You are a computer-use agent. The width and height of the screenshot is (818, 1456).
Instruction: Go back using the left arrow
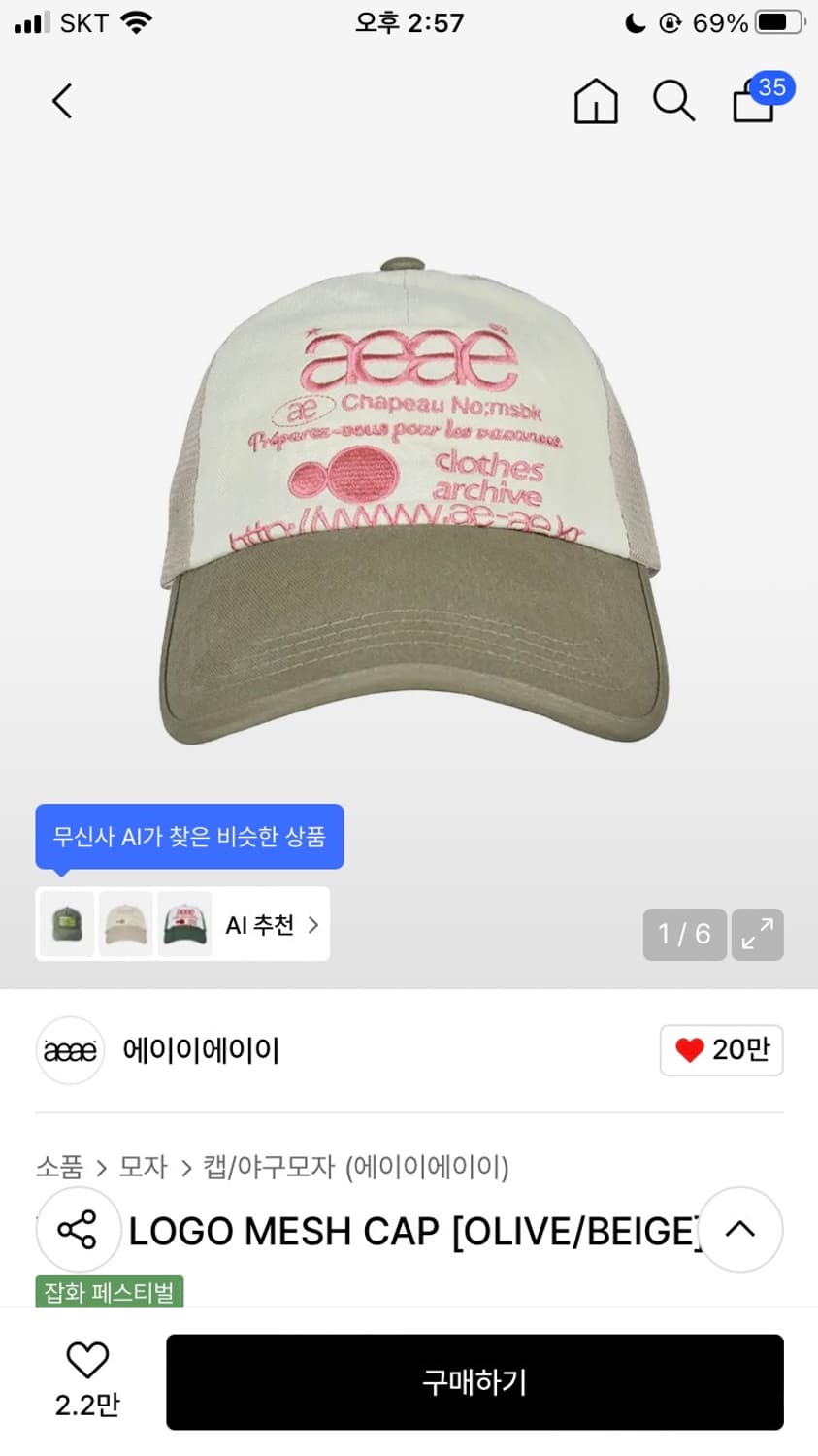(x=61, y=100)
